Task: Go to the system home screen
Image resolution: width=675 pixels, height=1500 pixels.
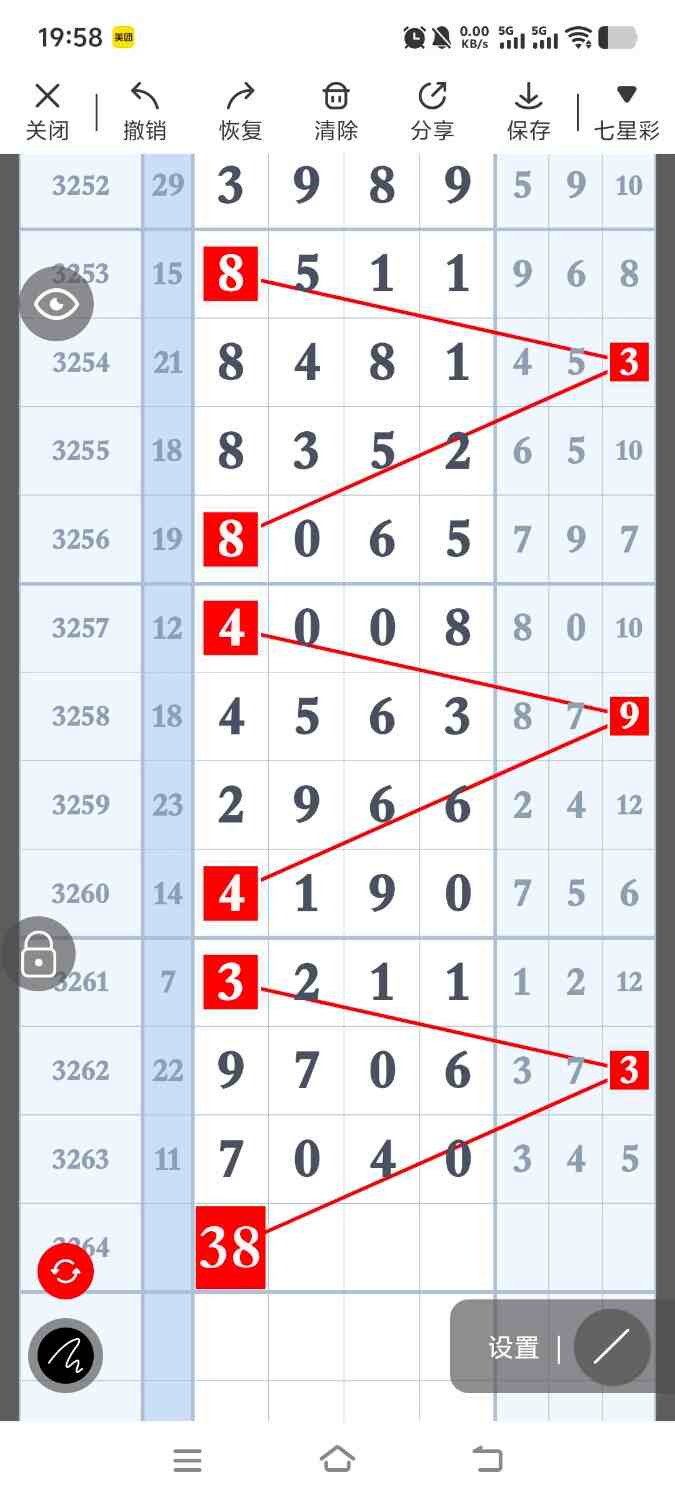Action: click(337, 1460)
